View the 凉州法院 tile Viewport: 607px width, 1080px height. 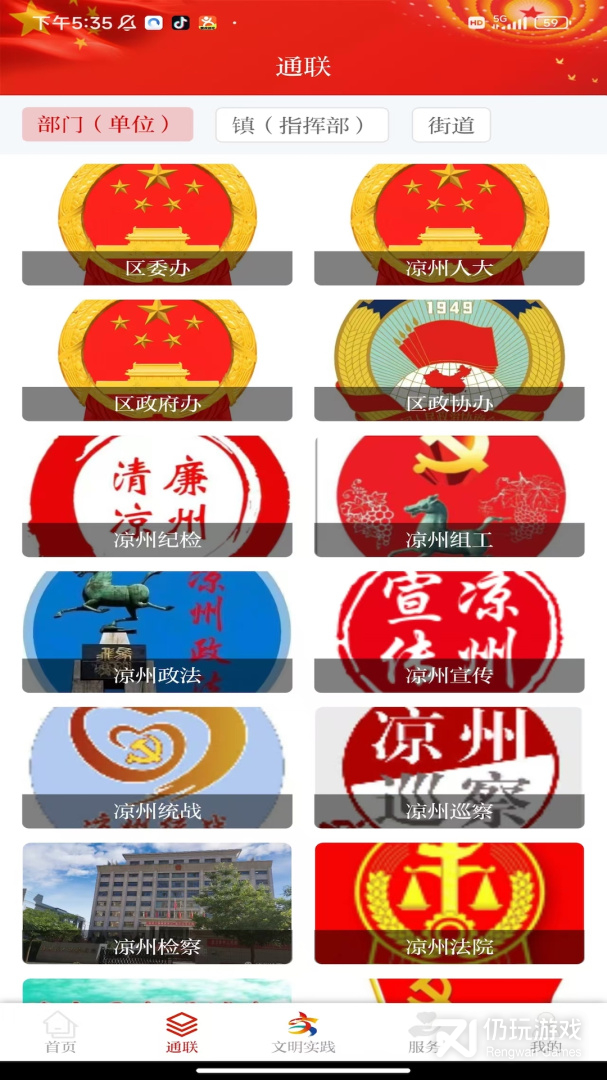pos(449,903)
